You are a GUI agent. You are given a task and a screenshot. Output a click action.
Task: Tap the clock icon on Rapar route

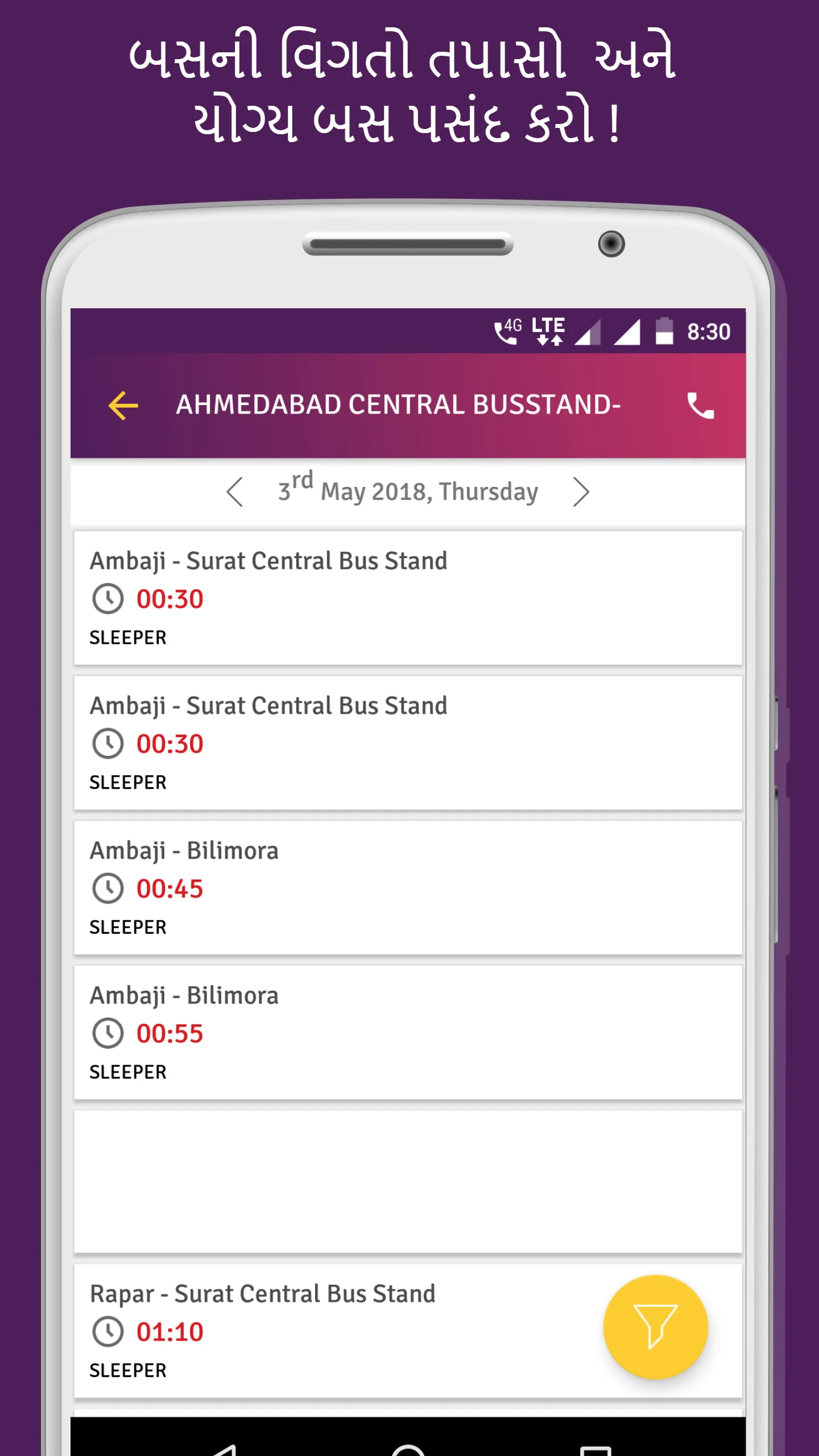click(x=108, y=1331)
